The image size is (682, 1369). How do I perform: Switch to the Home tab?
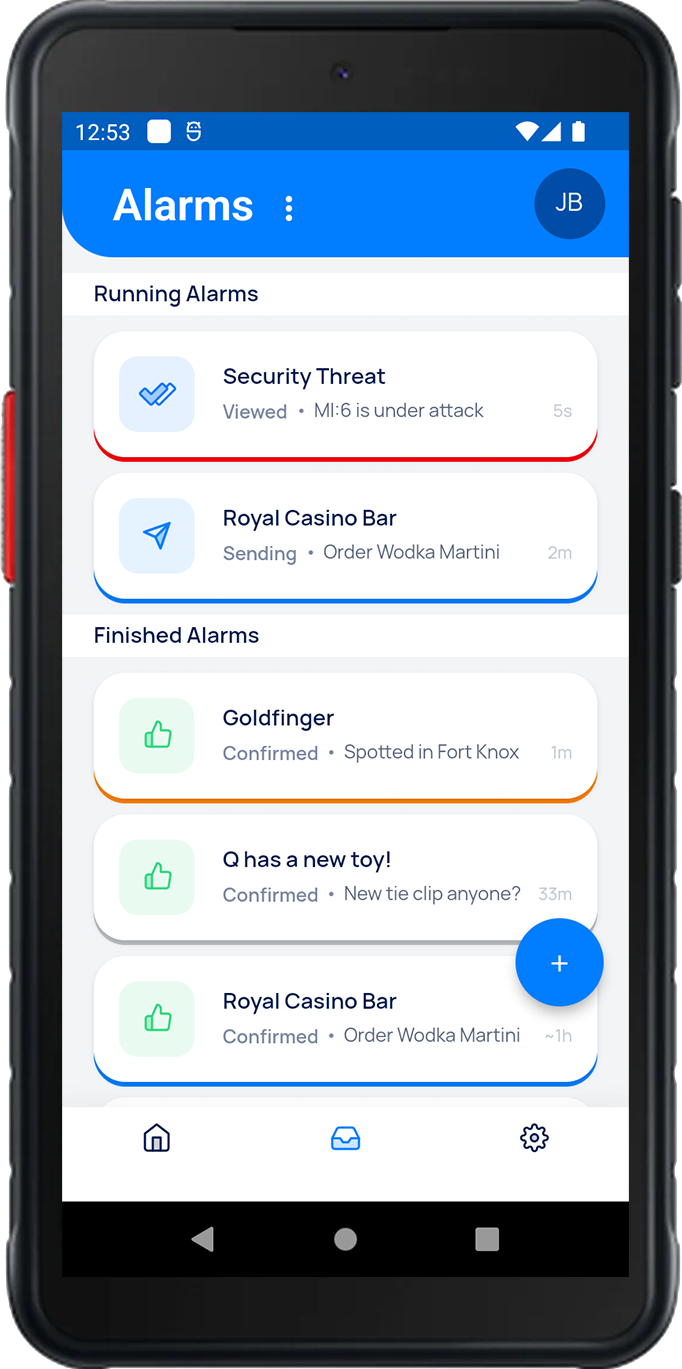pyautogui.click(x=157, y=1137)
